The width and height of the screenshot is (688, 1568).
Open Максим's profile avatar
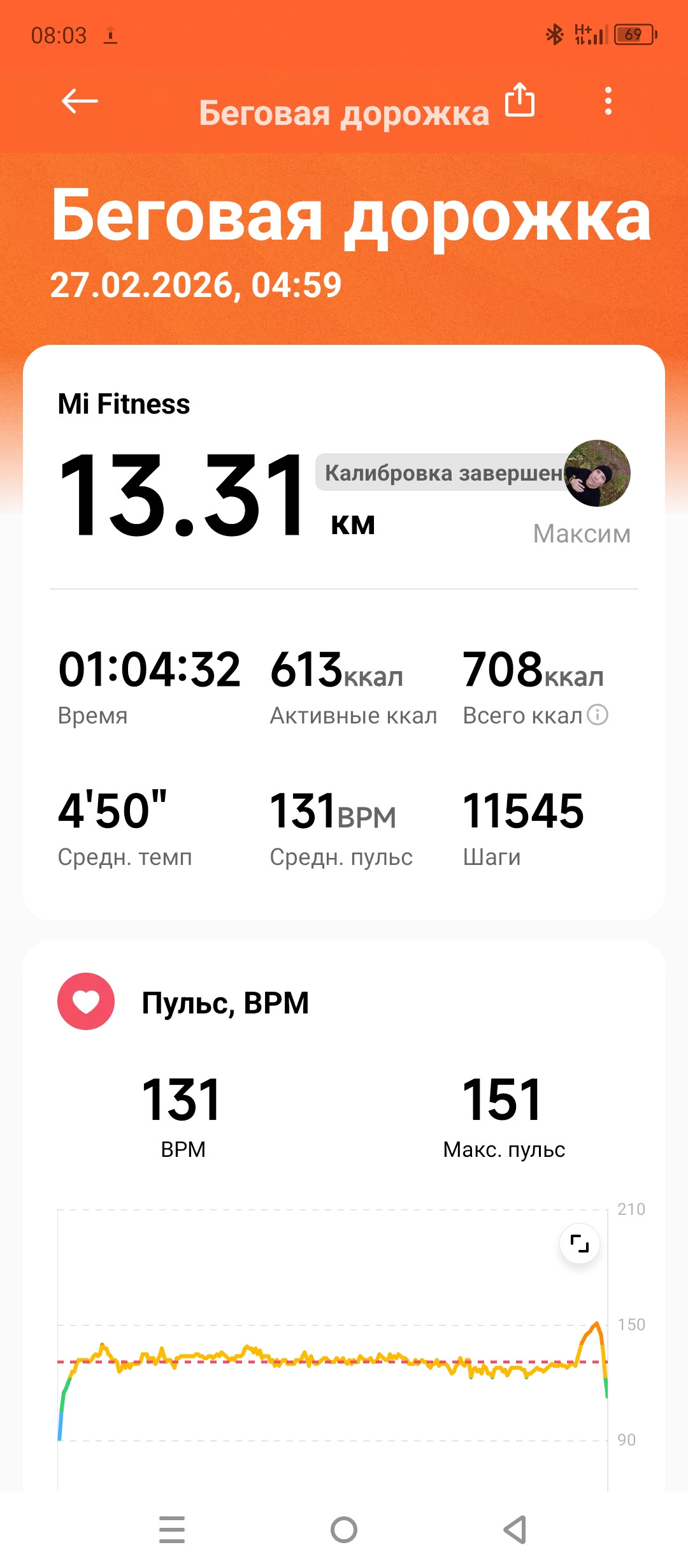pos(597,473)
